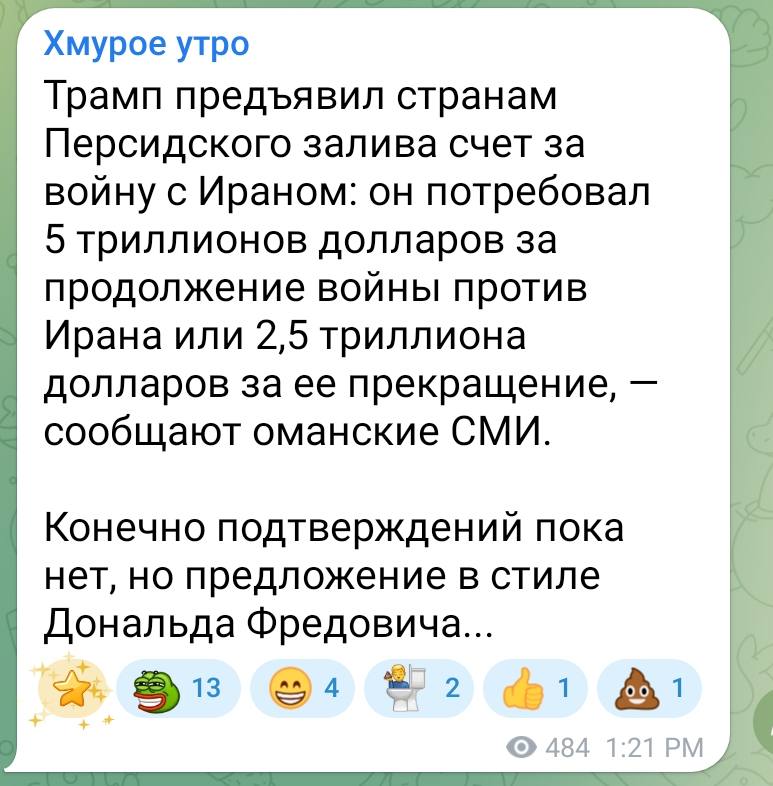
Task: Tap the poop emoji reaction
Action: pos(648,689)
